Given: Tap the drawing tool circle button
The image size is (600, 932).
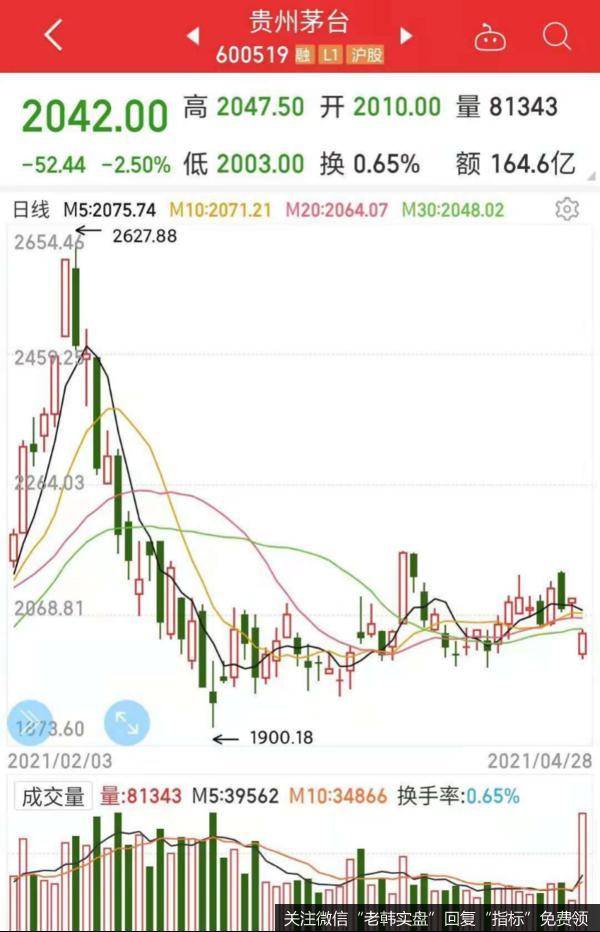Looking at the screenshot, I should (29, 722).
